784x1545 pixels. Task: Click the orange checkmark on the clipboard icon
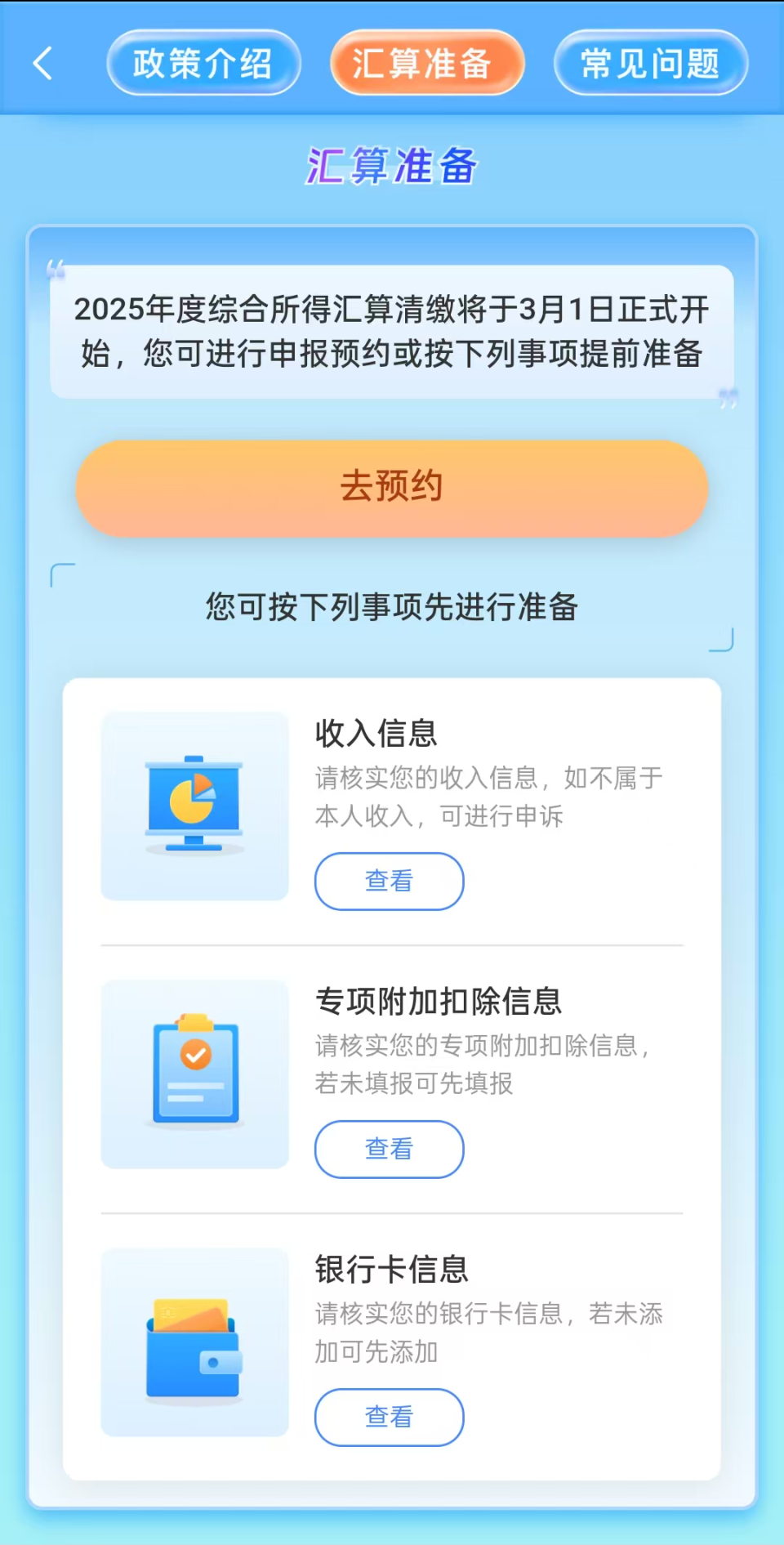coord(194,1056)
